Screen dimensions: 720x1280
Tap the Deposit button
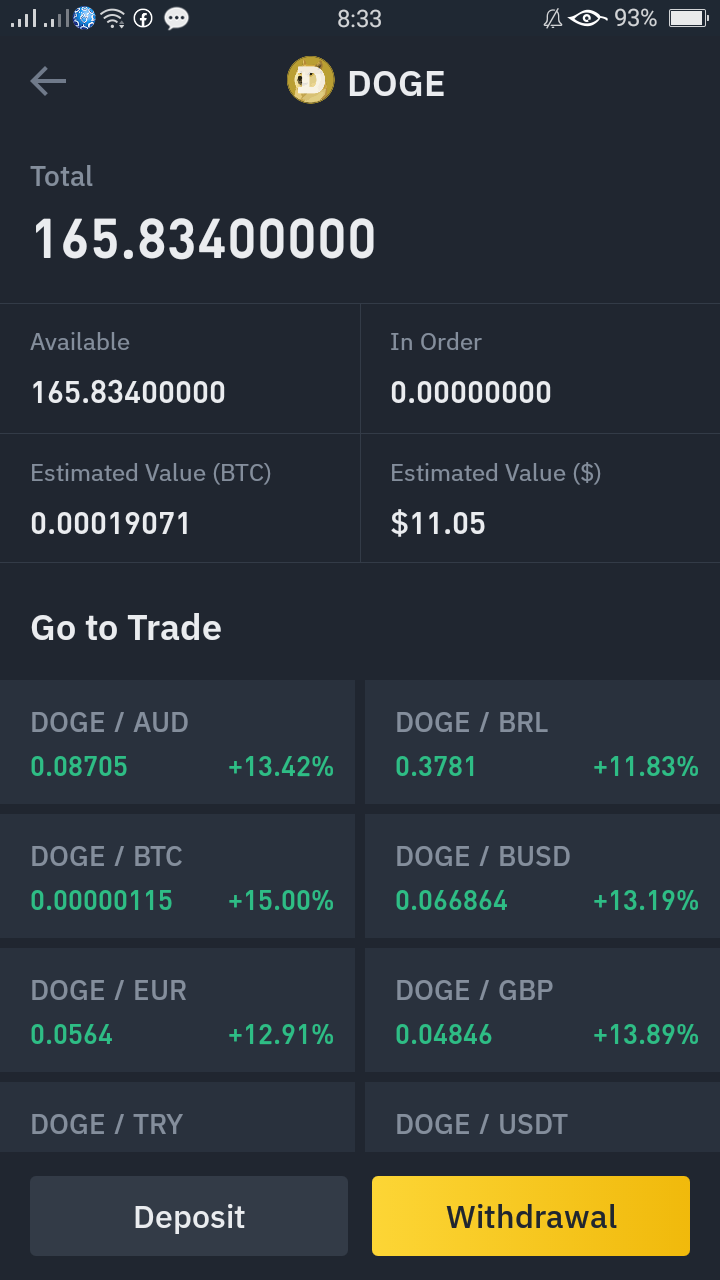click(x=189, y=1216)
